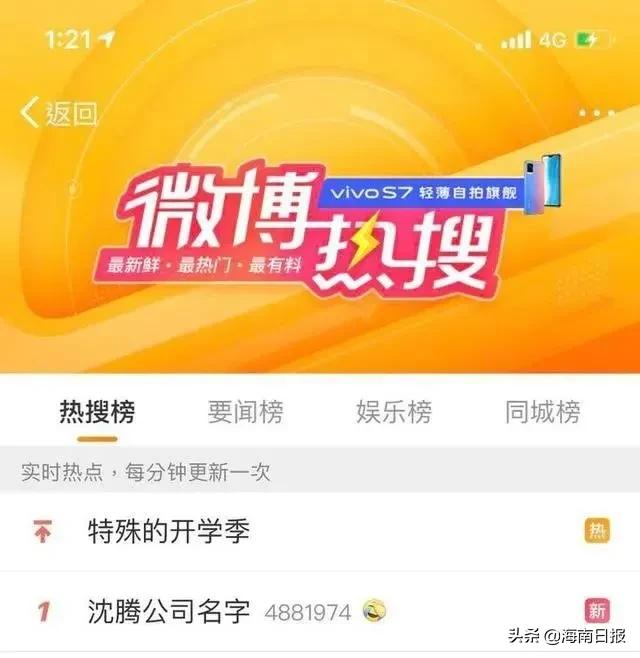This screenshot has width=640, height=658.
Task: Switch to the 同城榜 tab
Action: 541,411
